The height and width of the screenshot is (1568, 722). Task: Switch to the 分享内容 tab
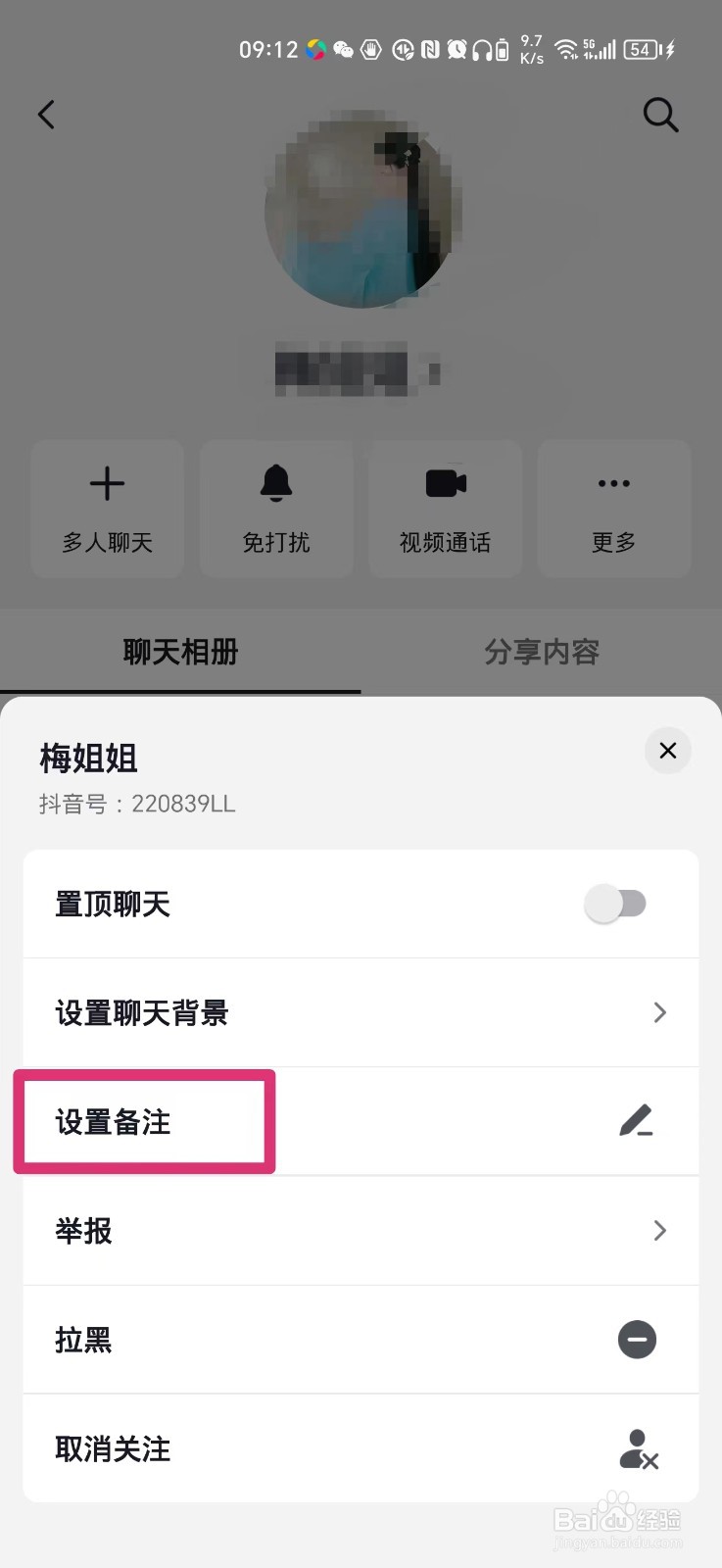(x=543, y=652)
